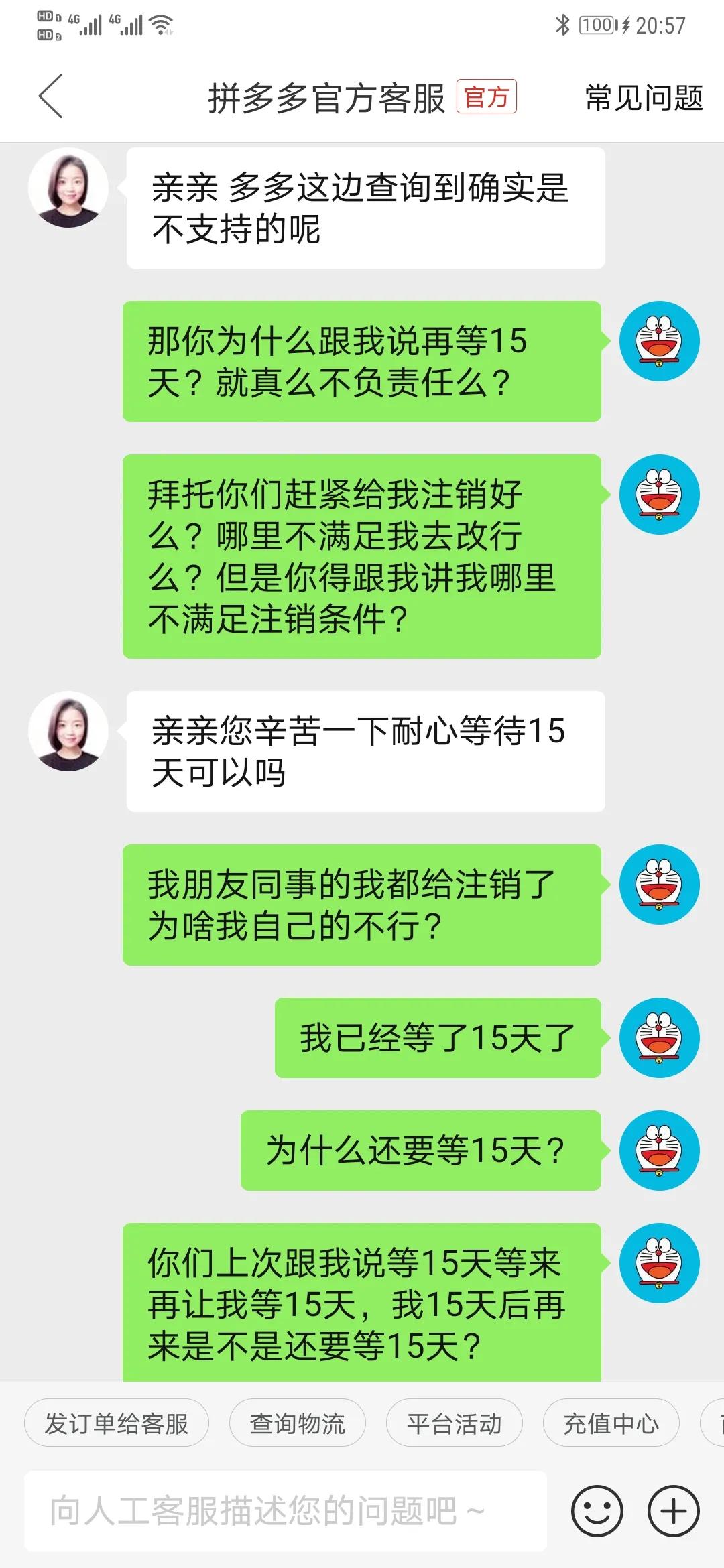
Task: Open the 平台活动 shortcut chip
Action: 455,1423
